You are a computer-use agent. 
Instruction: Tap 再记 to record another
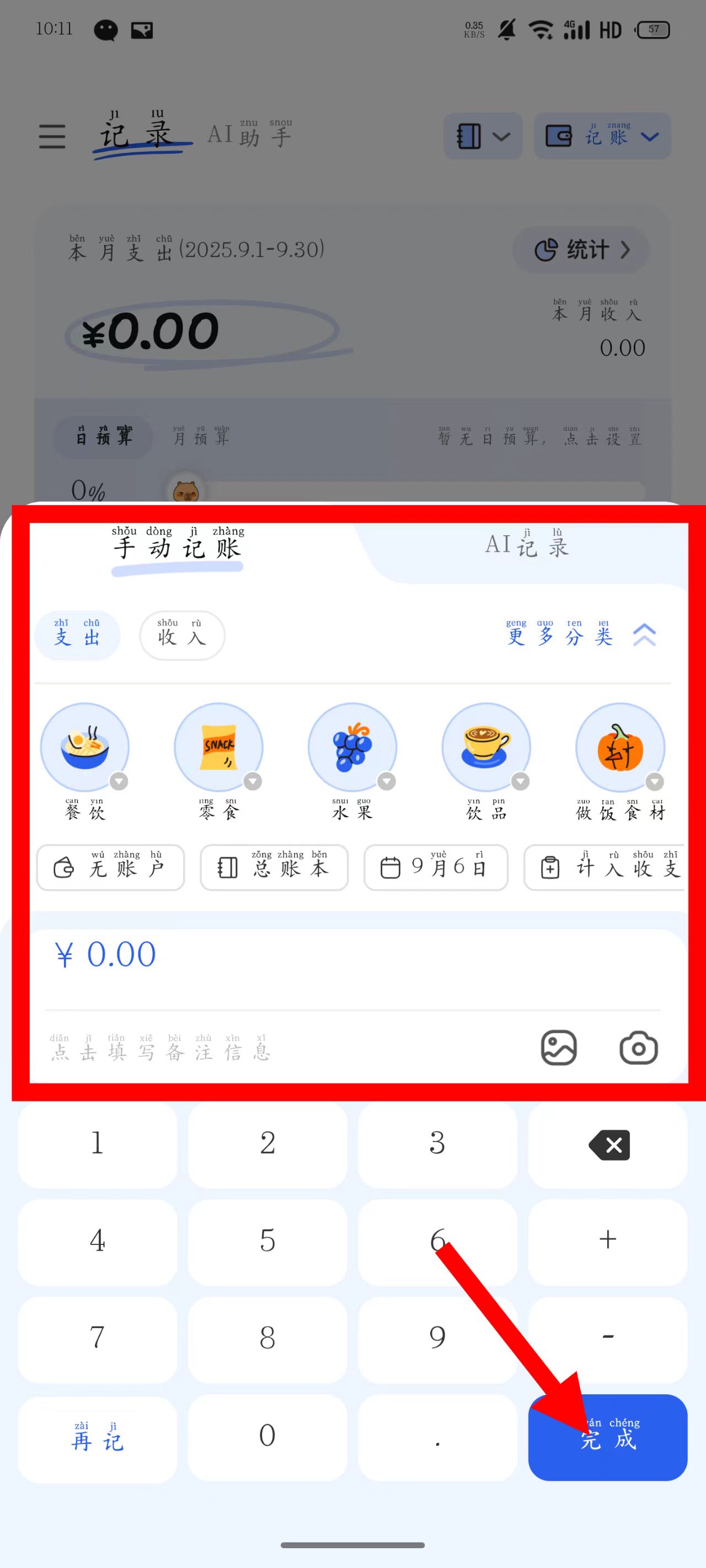98,1437
